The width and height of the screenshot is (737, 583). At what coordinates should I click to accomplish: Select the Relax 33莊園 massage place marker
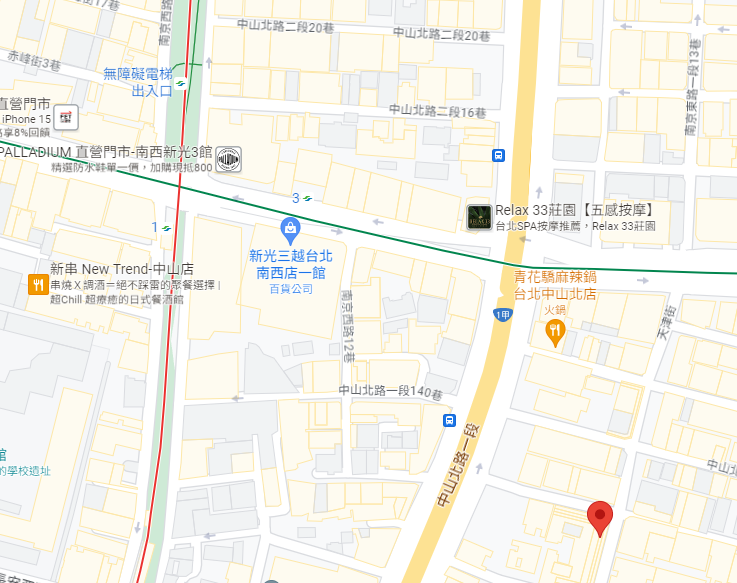pos(479,217)
